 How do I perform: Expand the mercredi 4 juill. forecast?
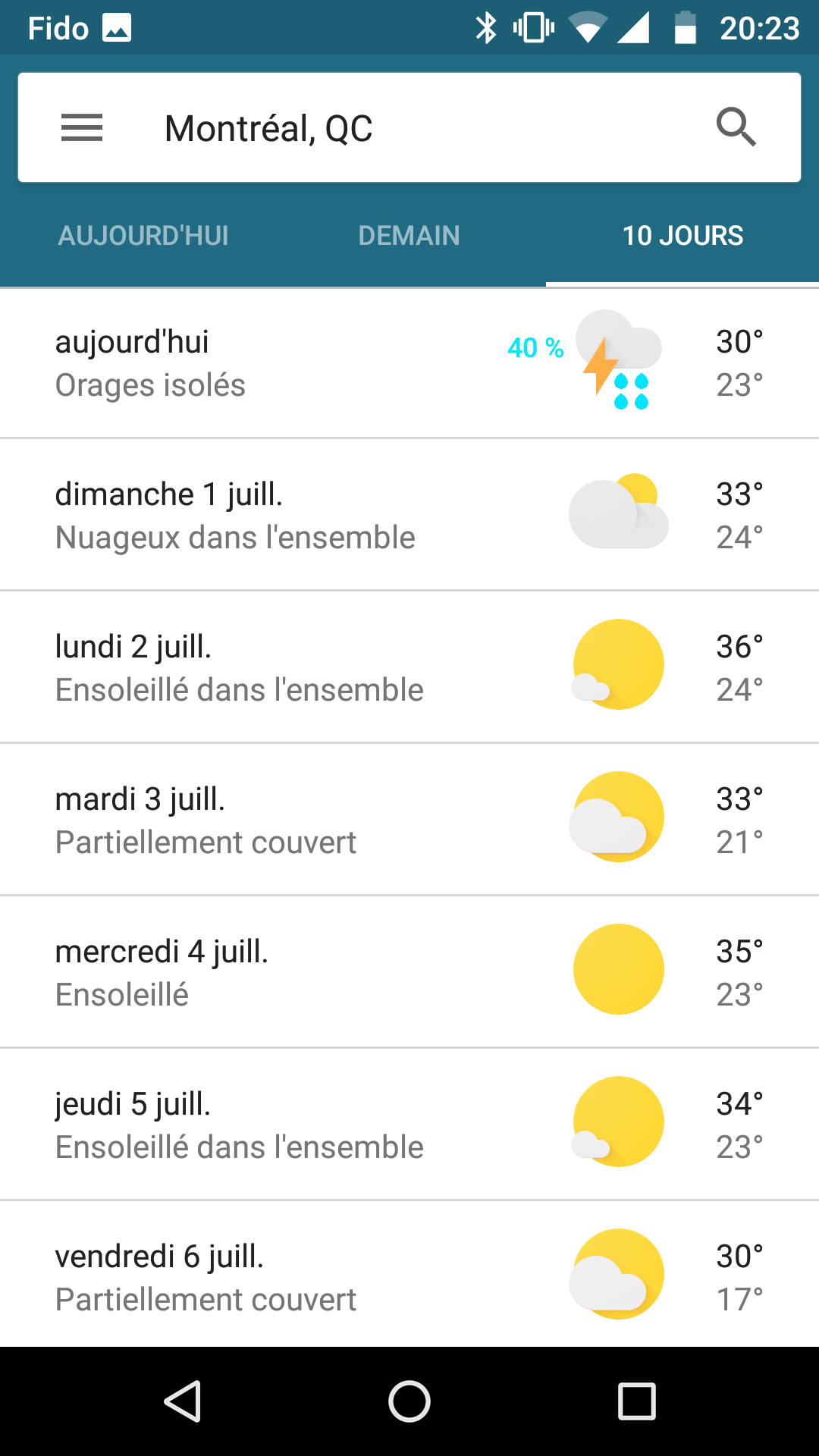click(x=409, y=972)
